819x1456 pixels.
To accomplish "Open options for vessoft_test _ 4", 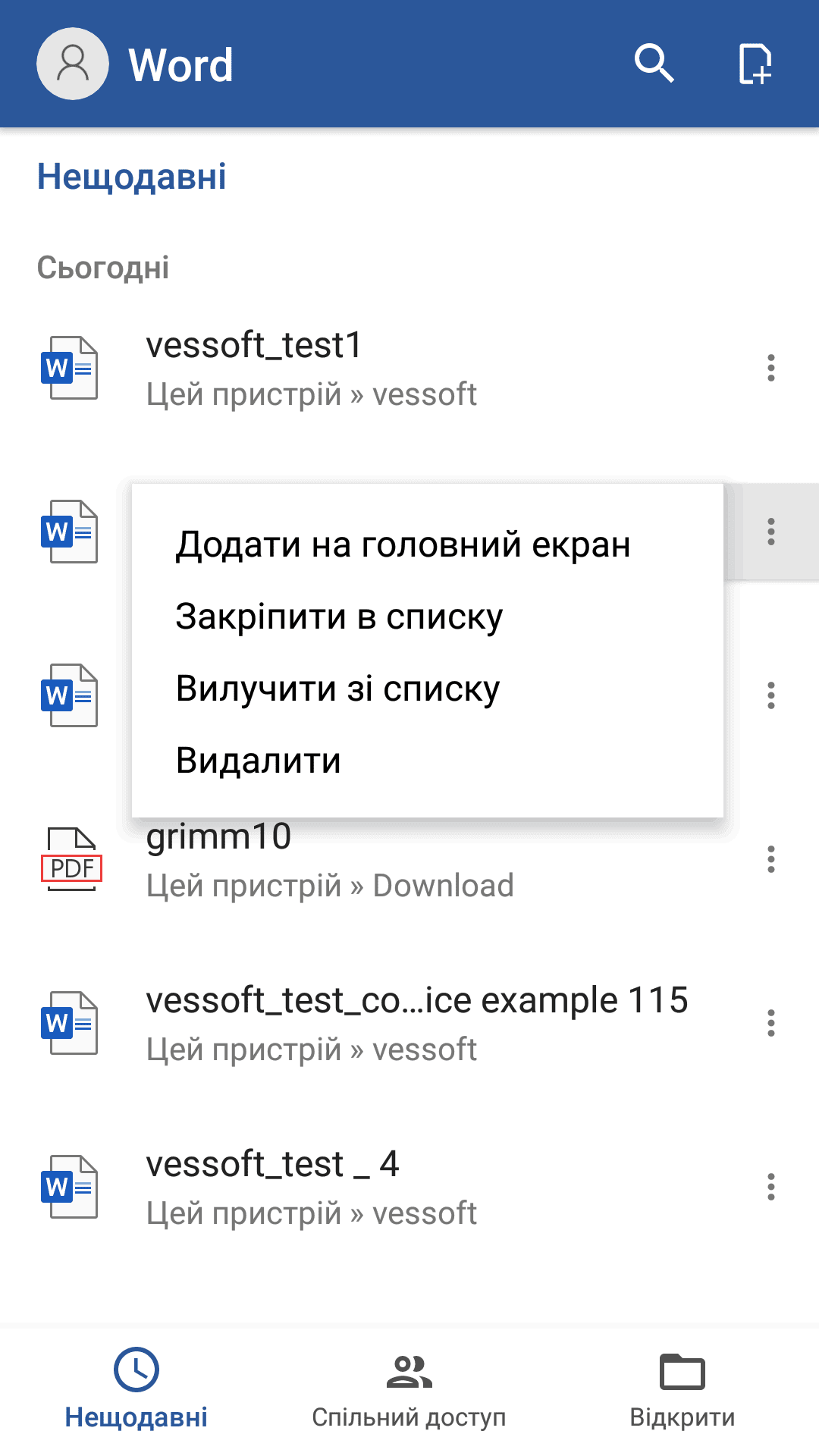I will [x=770, y=1188].
